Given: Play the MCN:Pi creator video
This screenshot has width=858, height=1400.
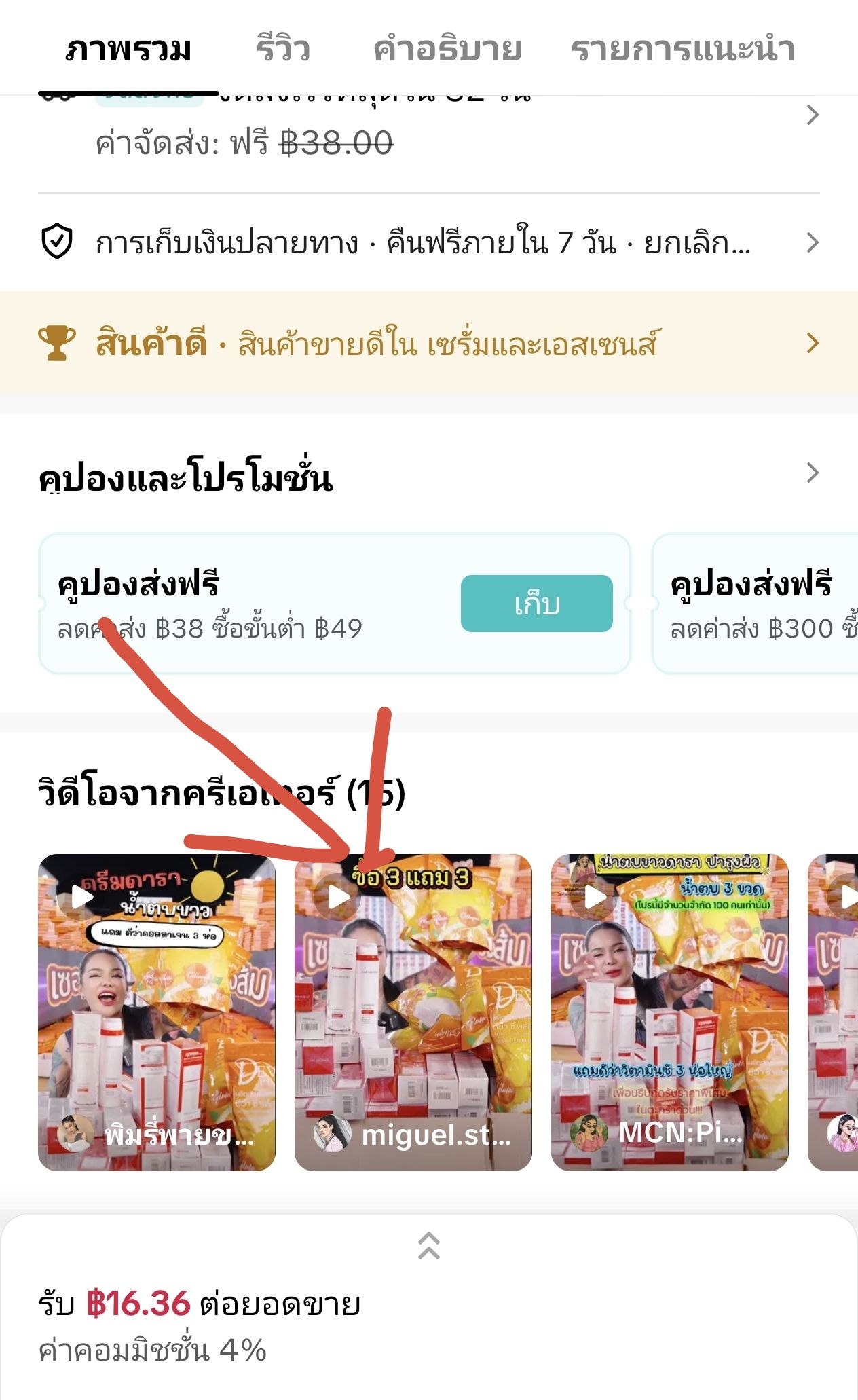Looking at the screenshot, I should click(x=670, y=1012).
